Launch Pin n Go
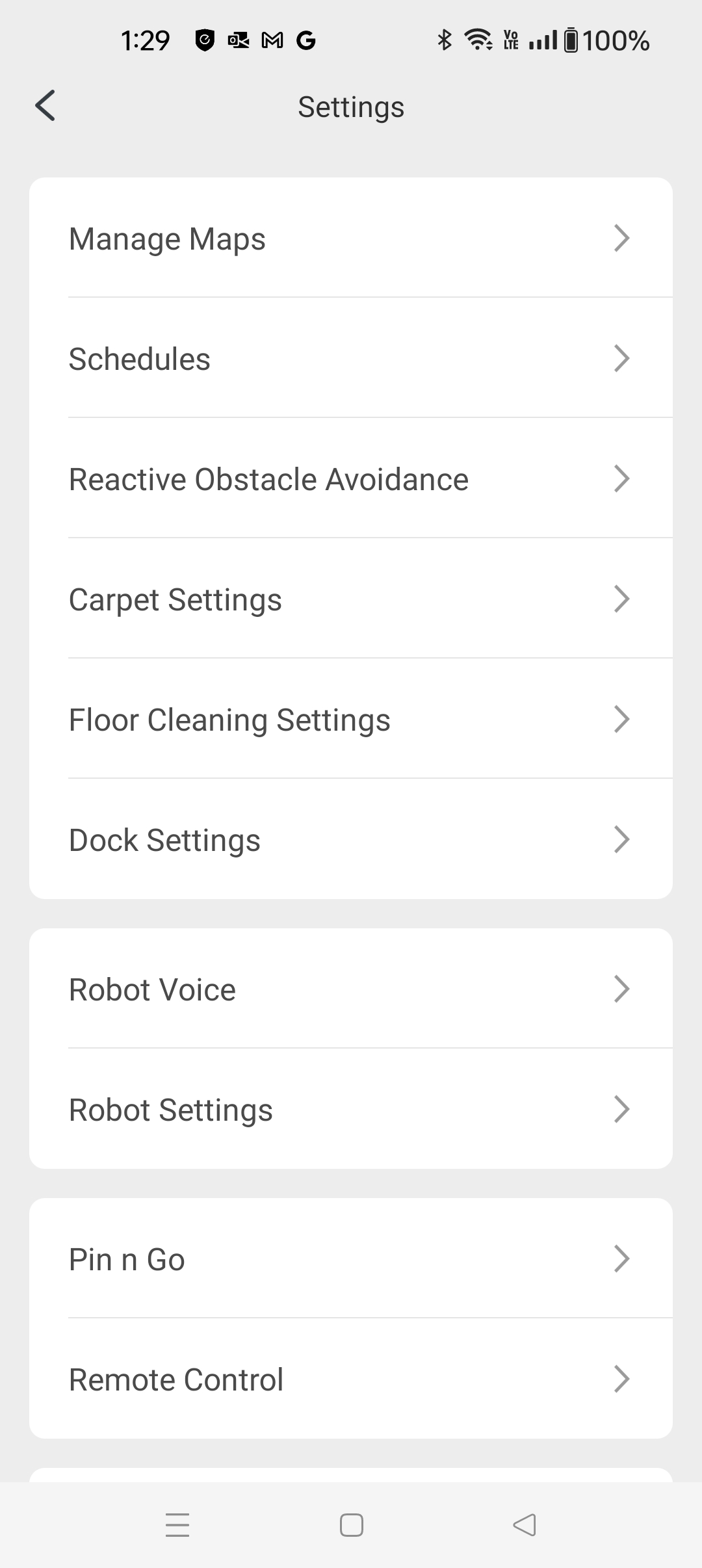Viewport: 702px width, 1568px height. (351, 1259)
